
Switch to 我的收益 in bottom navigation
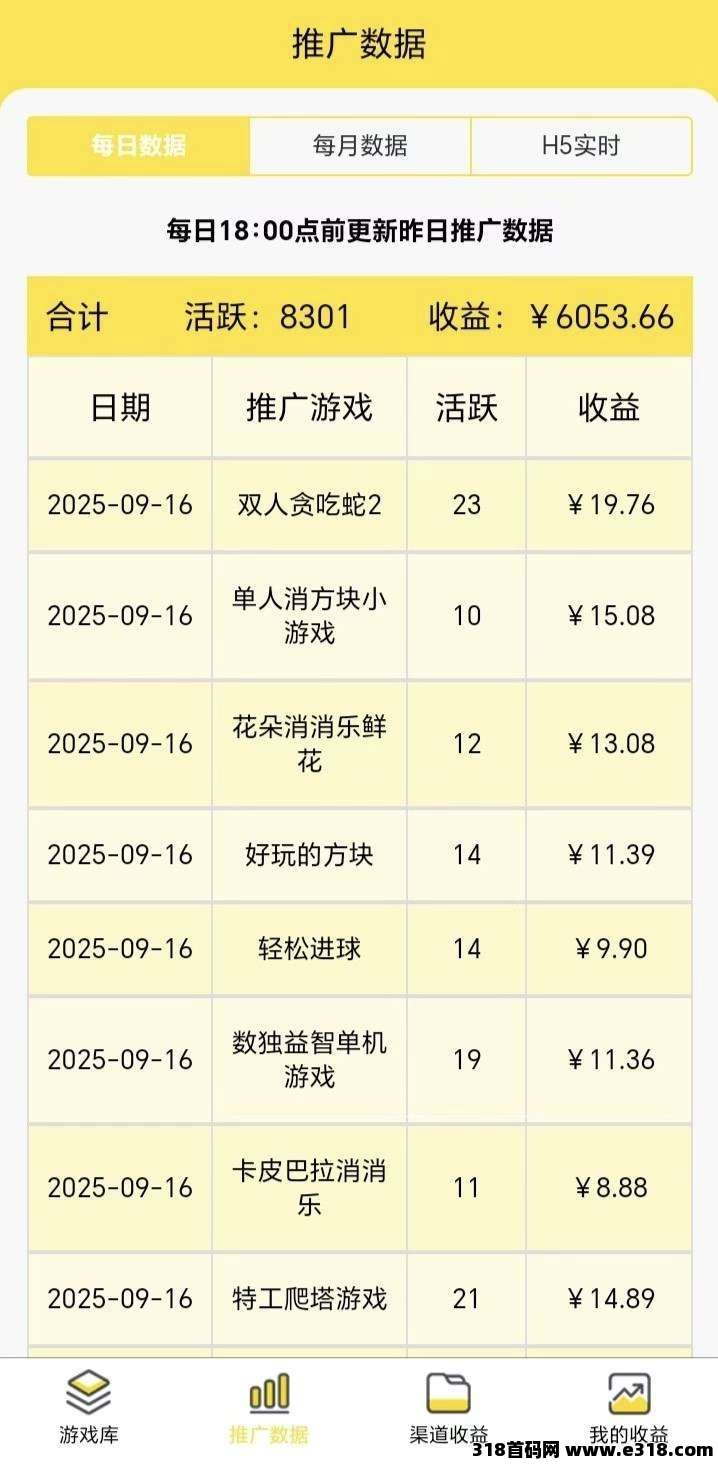click(x=629, y=1408)
